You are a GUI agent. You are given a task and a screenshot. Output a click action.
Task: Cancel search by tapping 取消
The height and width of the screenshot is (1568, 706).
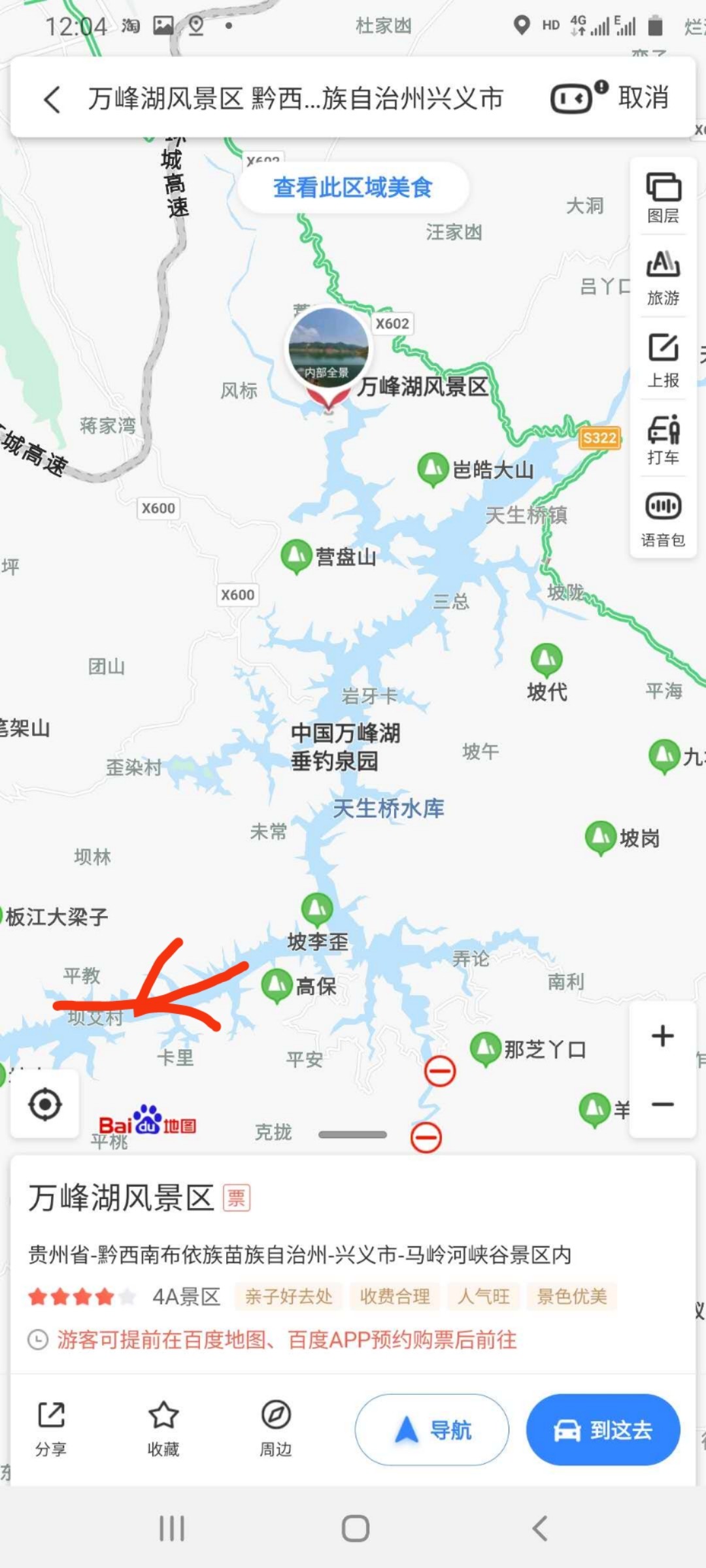643,97
